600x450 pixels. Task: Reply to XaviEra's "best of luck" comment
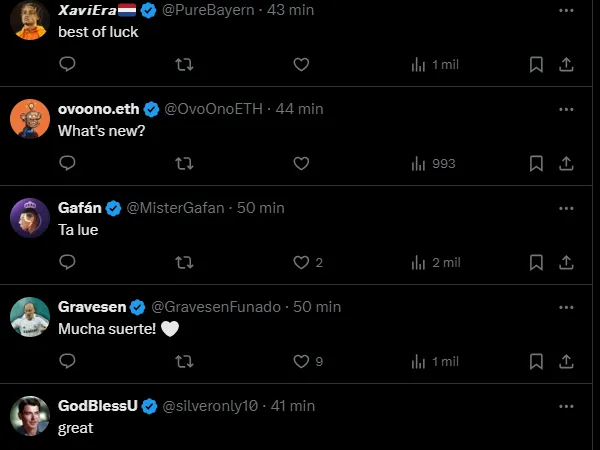68,64
